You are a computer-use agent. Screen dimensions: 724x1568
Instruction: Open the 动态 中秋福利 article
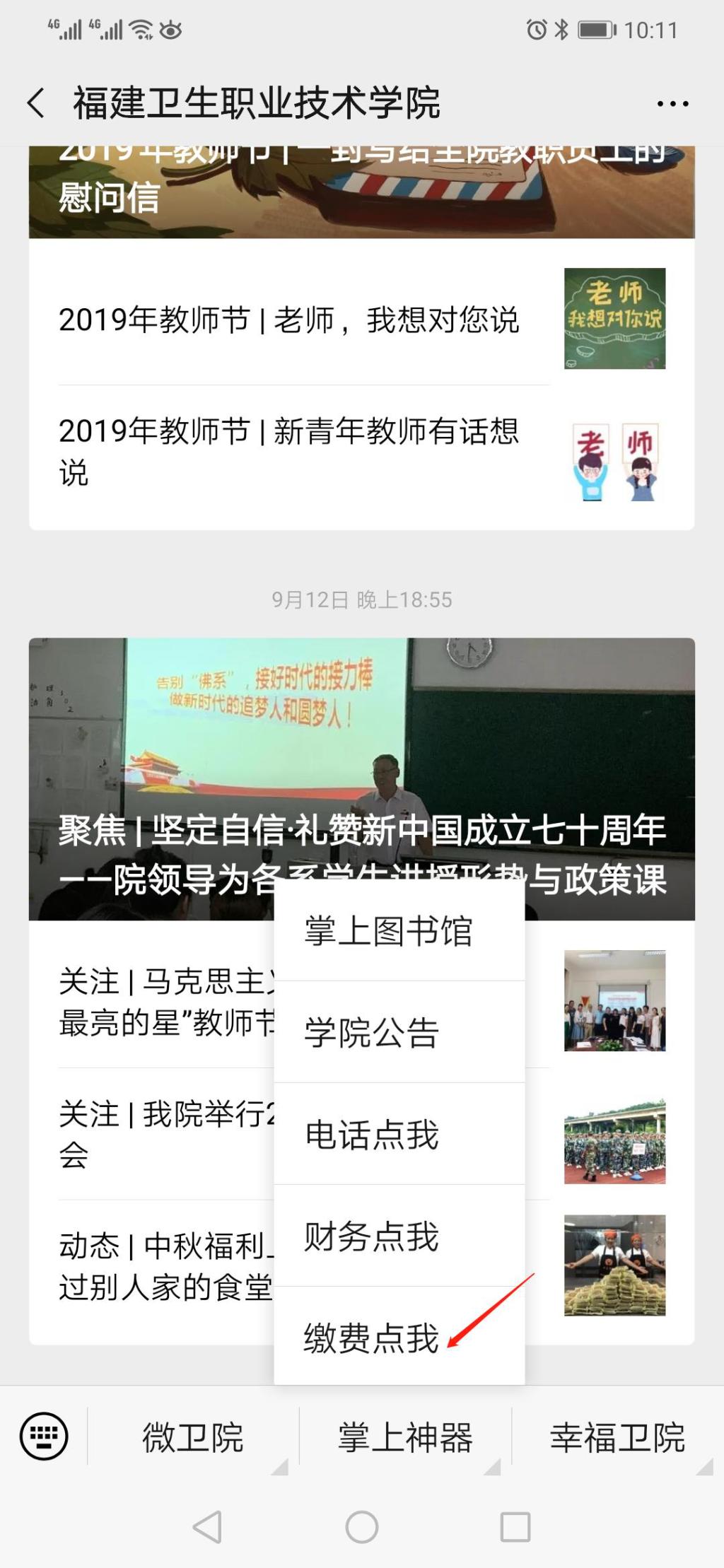(163, 1265)
